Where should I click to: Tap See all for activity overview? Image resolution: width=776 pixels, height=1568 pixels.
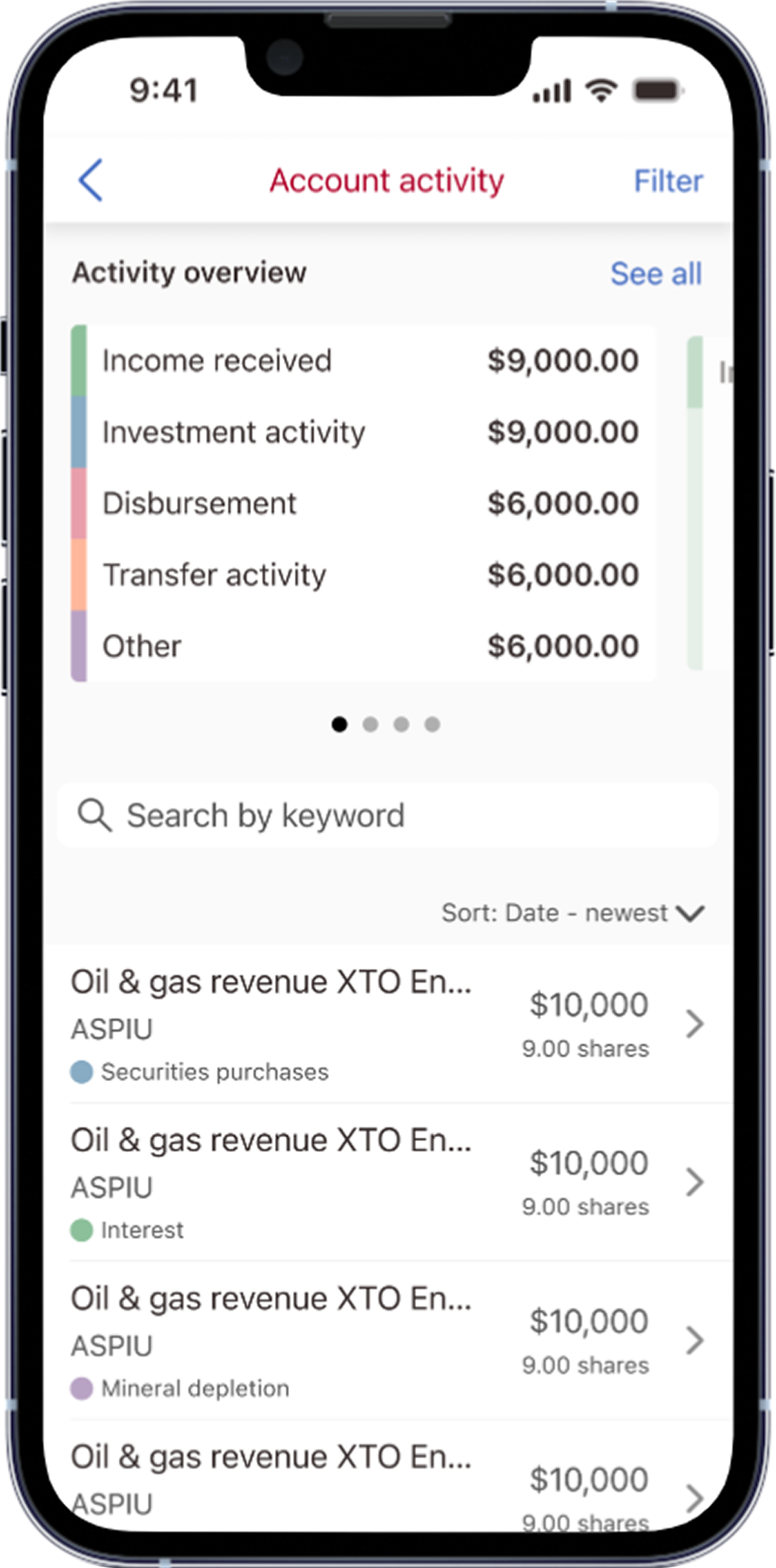point(655,273)
